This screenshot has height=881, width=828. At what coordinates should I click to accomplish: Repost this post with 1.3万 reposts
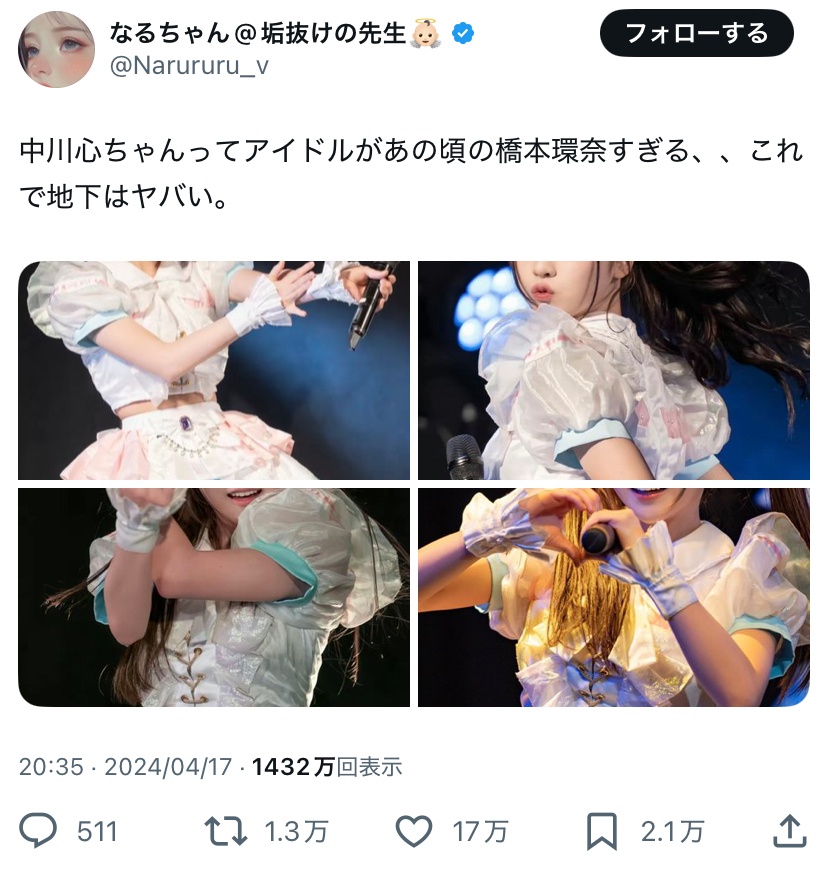pos(225,831)
